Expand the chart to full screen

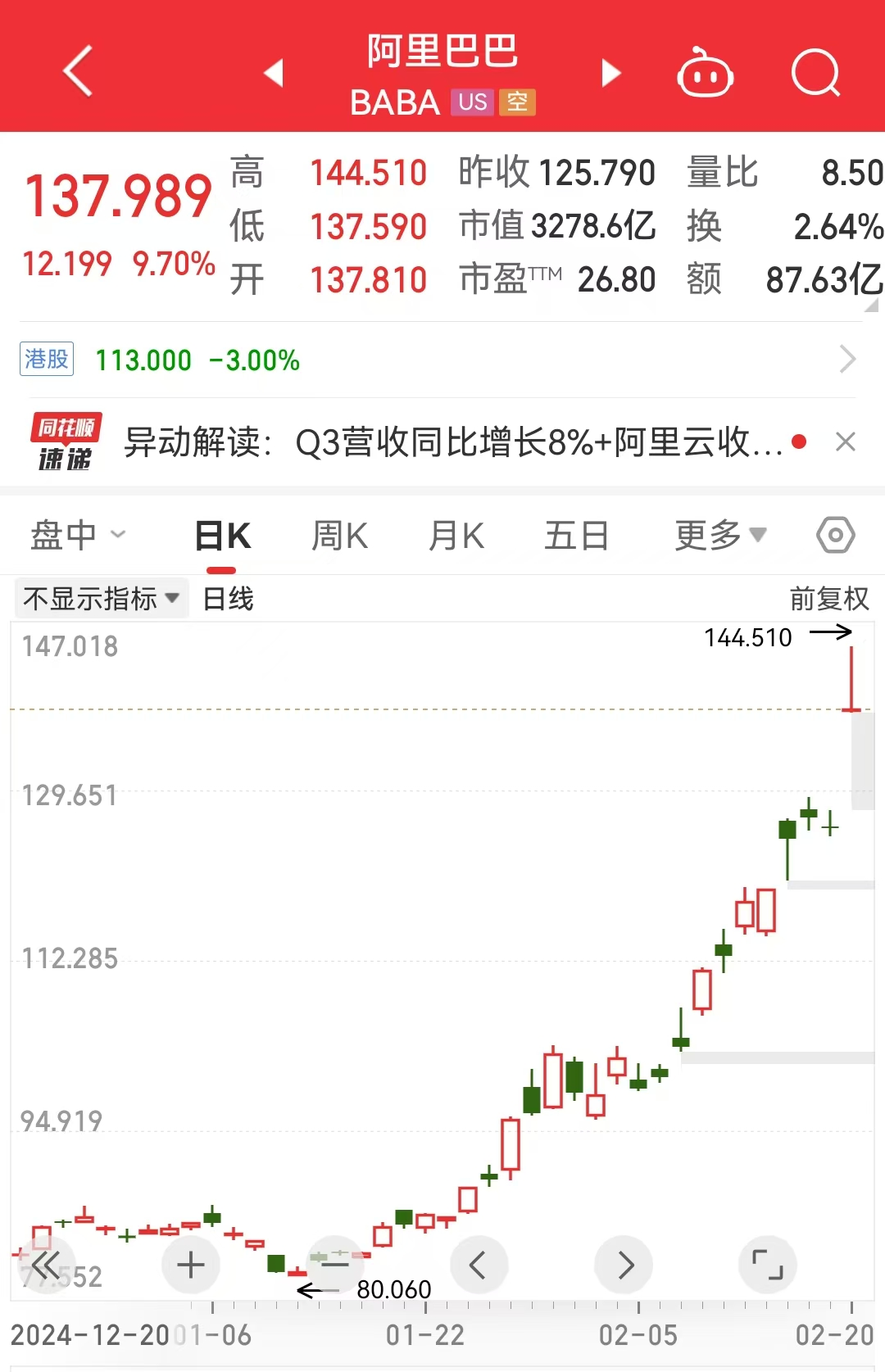click(767, 1265)
